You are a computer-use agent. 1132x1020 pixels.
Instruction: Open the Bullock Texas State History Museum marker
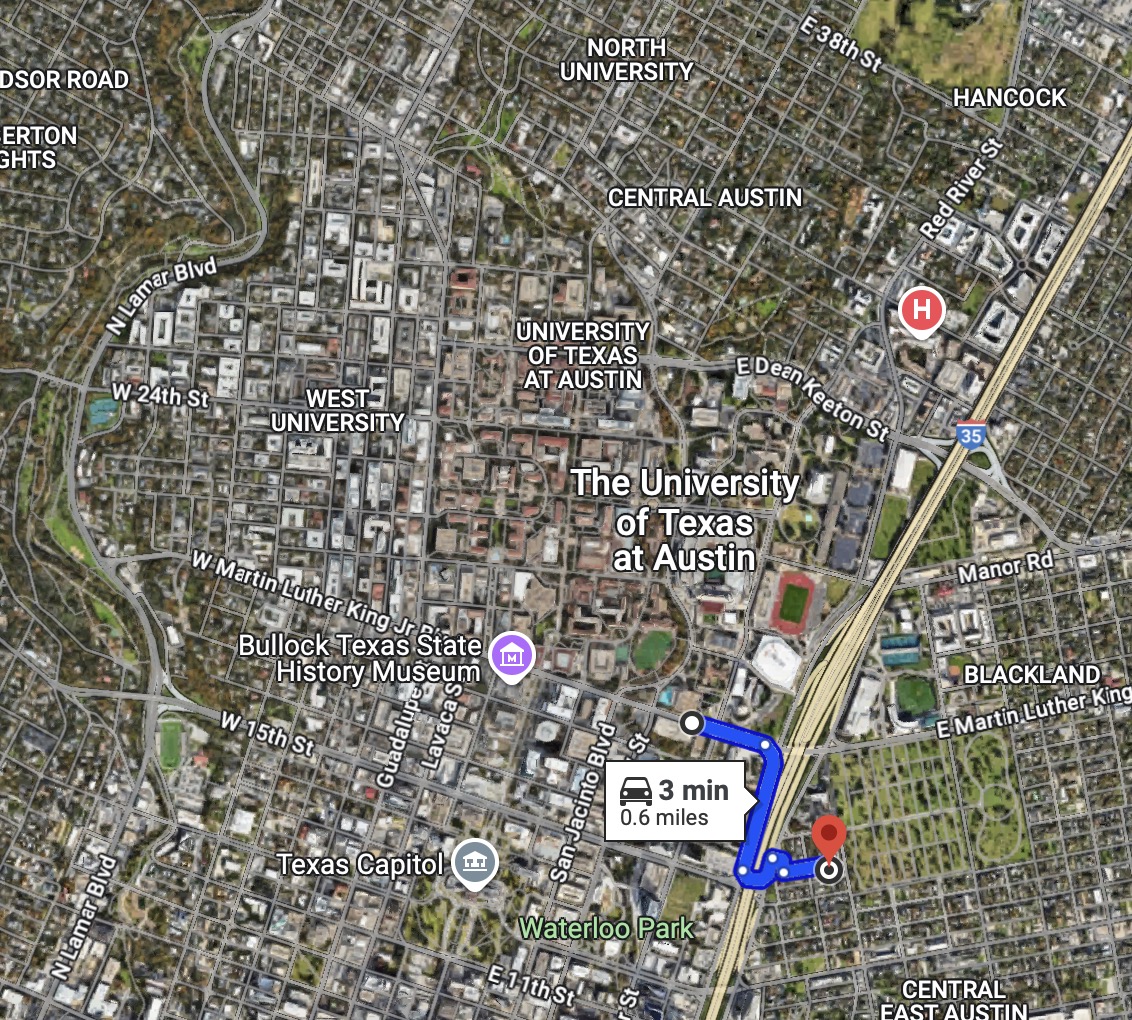tap(512, 656)
